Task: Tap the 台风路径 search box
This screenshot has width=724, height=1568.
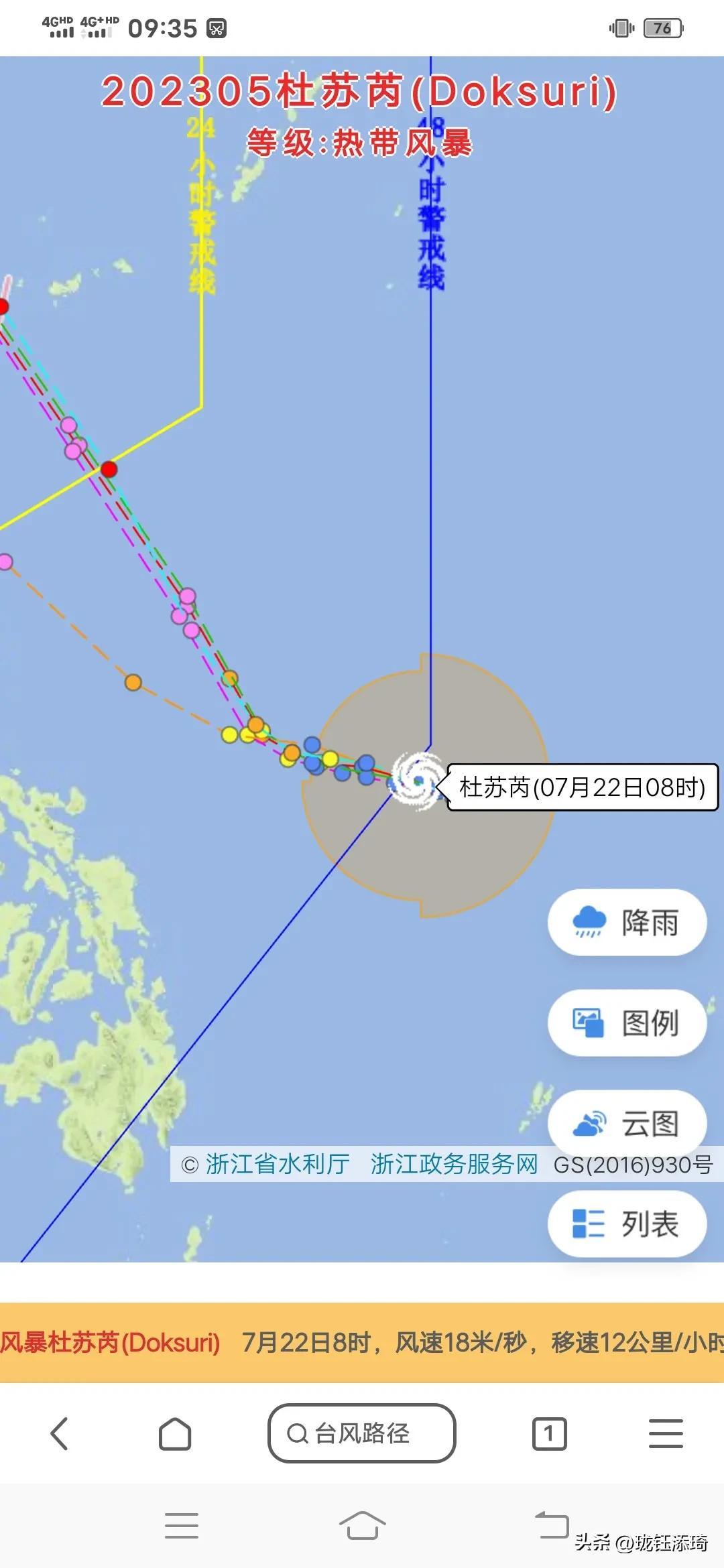Action: (x=362, y=1433)
